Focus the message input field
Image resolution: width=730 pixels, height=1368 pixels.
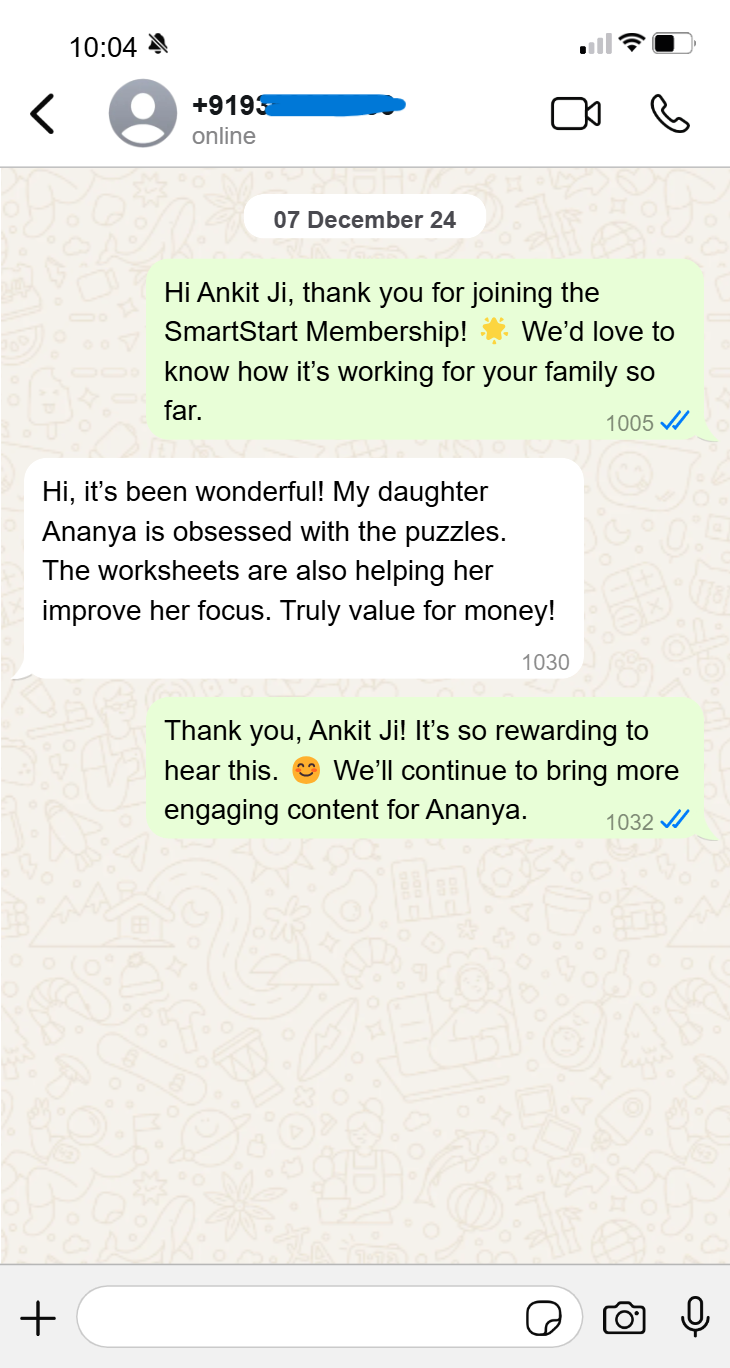(x=300, y=1318)
